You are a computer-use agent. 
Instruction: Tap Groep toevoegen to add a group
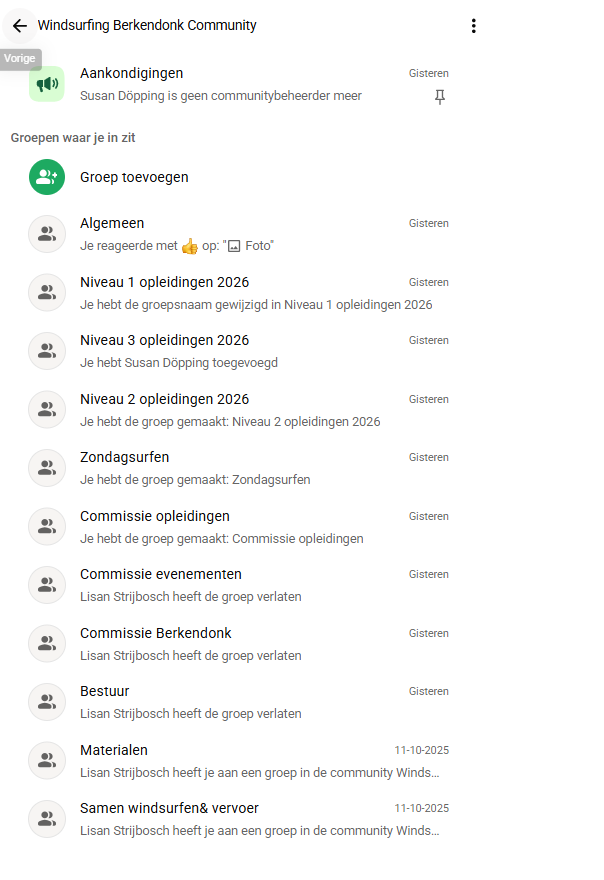coord(134,177)
